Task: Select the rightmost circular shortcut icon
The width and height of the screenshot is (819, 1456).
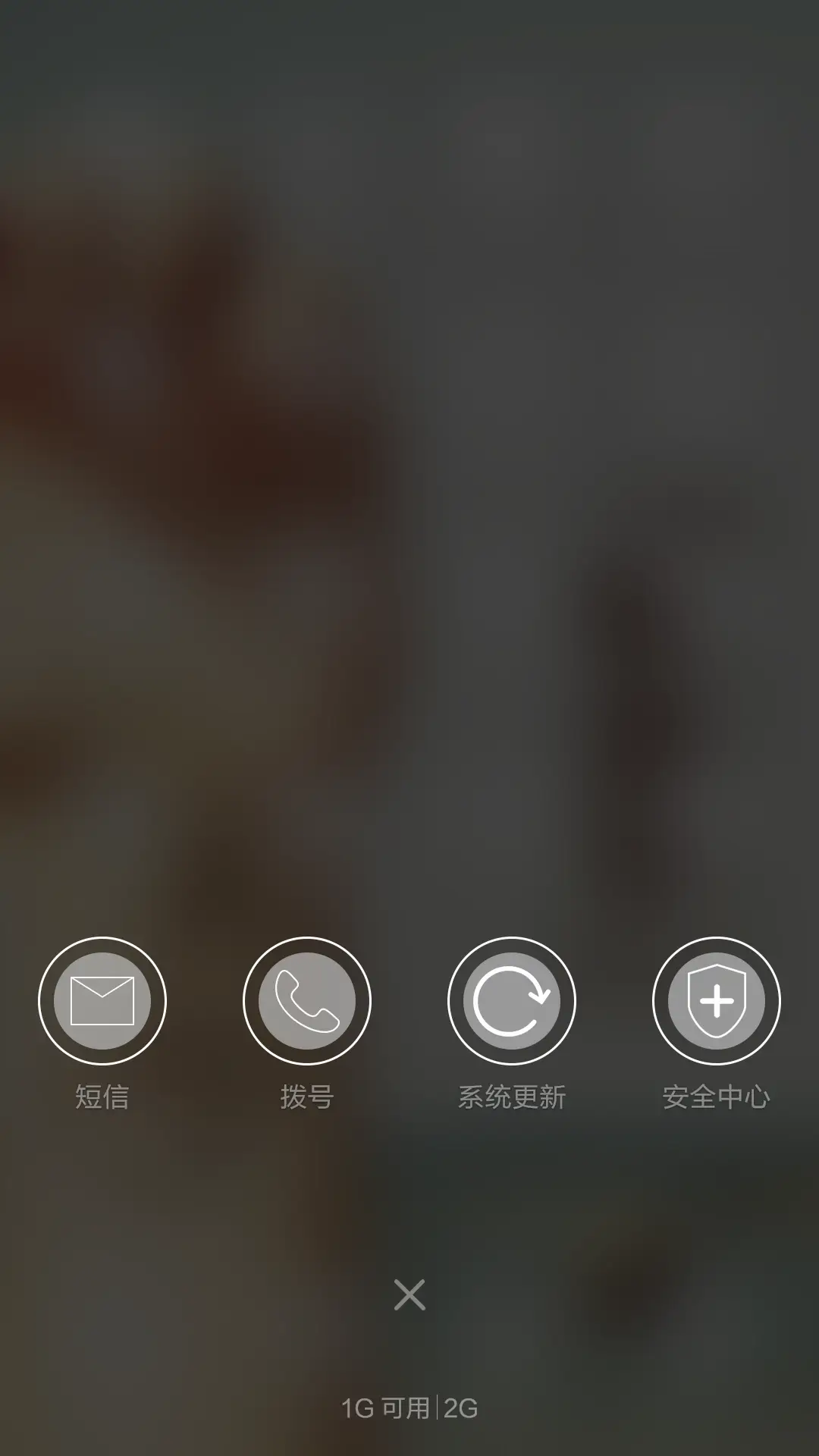Action: click(715, 1000)
